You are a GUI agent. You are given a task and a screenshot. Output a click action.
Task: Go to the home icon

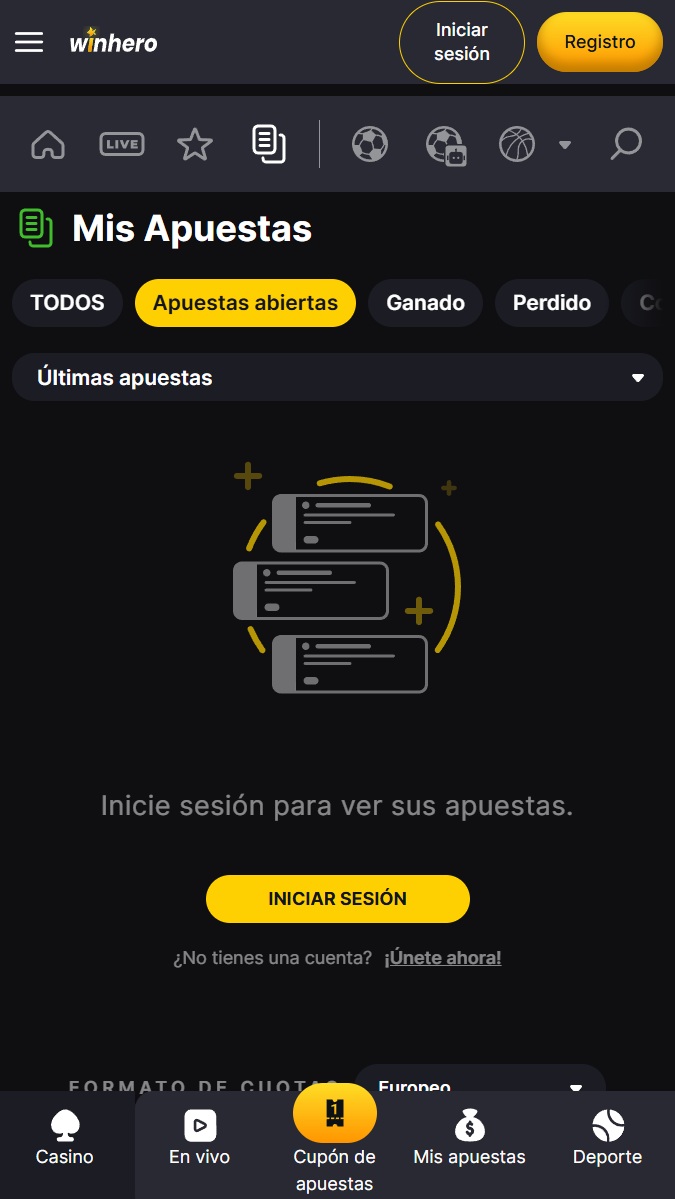tap(47, 144)
